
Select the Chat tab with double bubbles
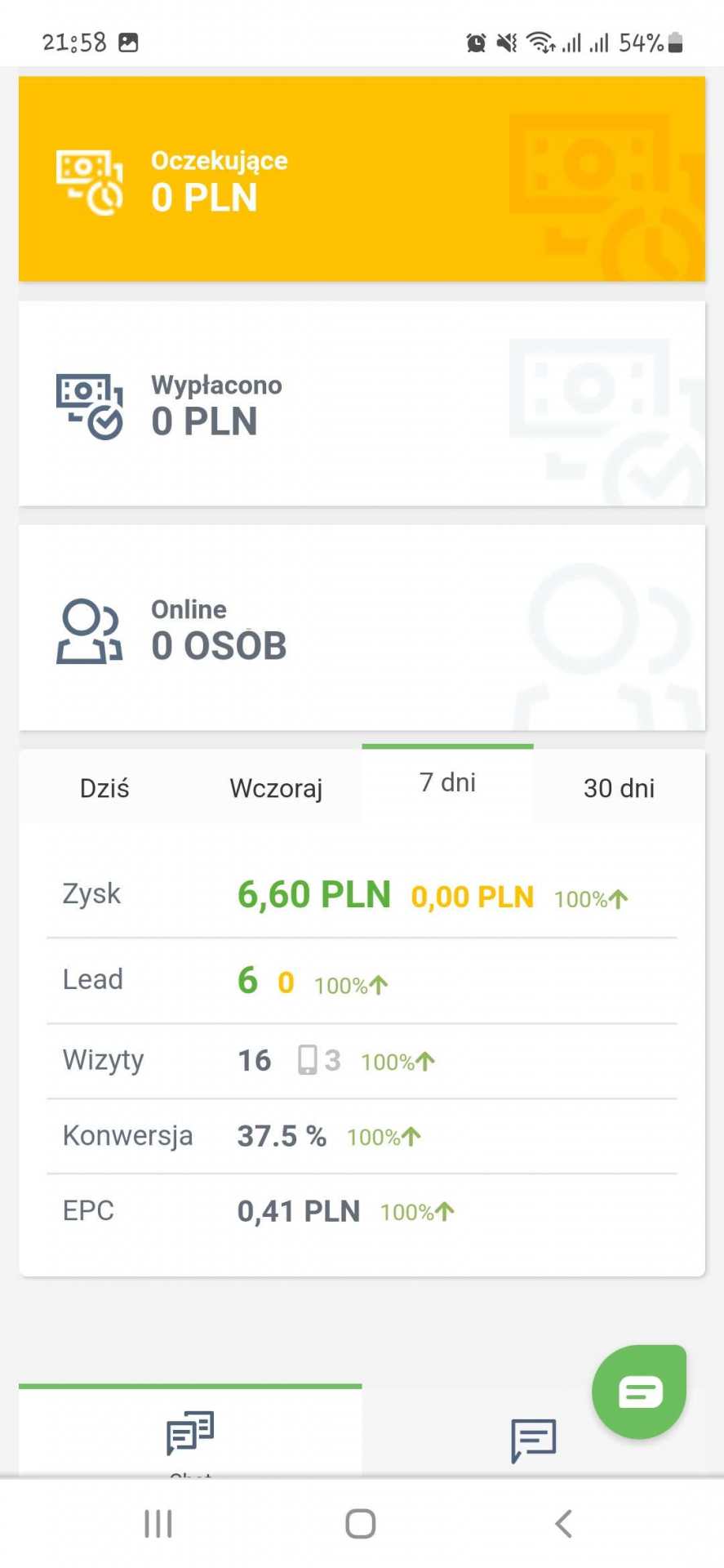[x=190, y=1435]
